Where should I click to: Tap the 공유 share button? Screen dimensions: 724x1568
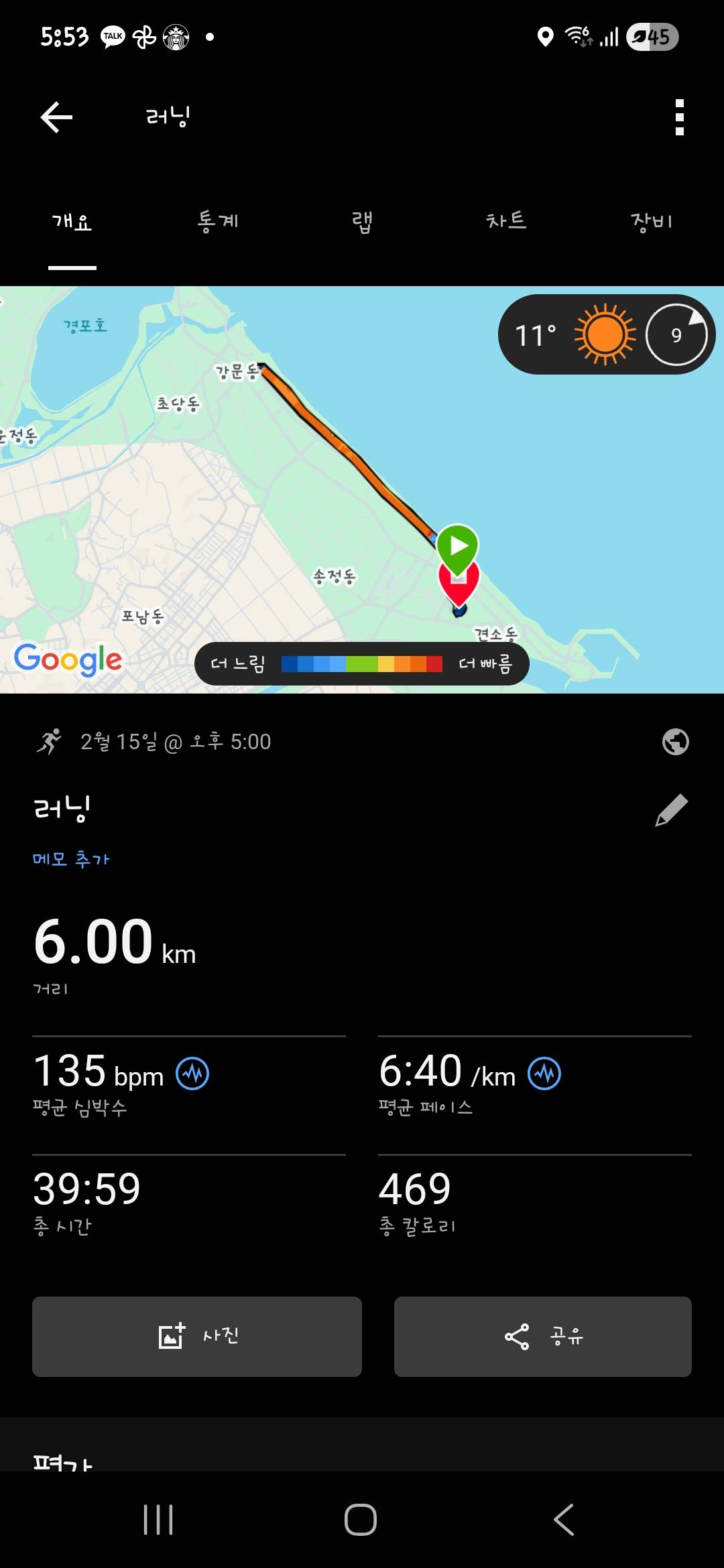542,1337
